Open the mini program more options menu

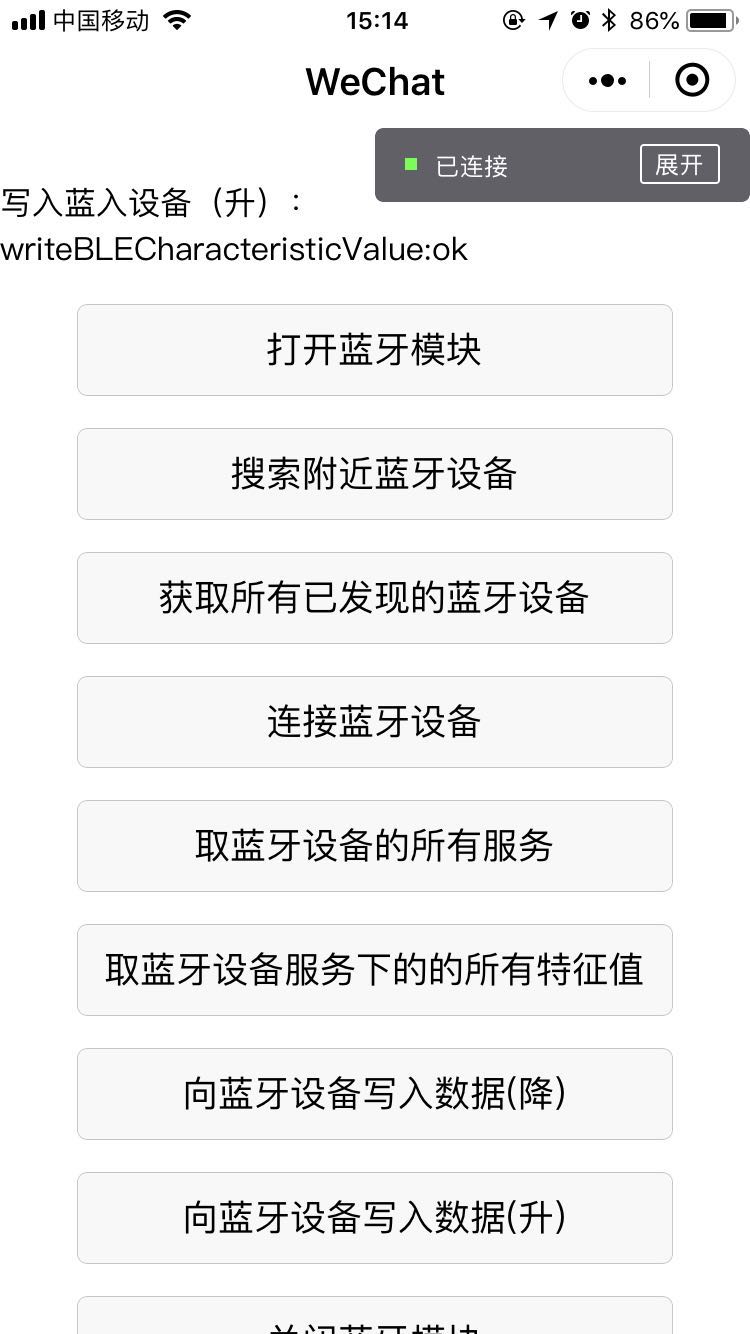point(605,80)
